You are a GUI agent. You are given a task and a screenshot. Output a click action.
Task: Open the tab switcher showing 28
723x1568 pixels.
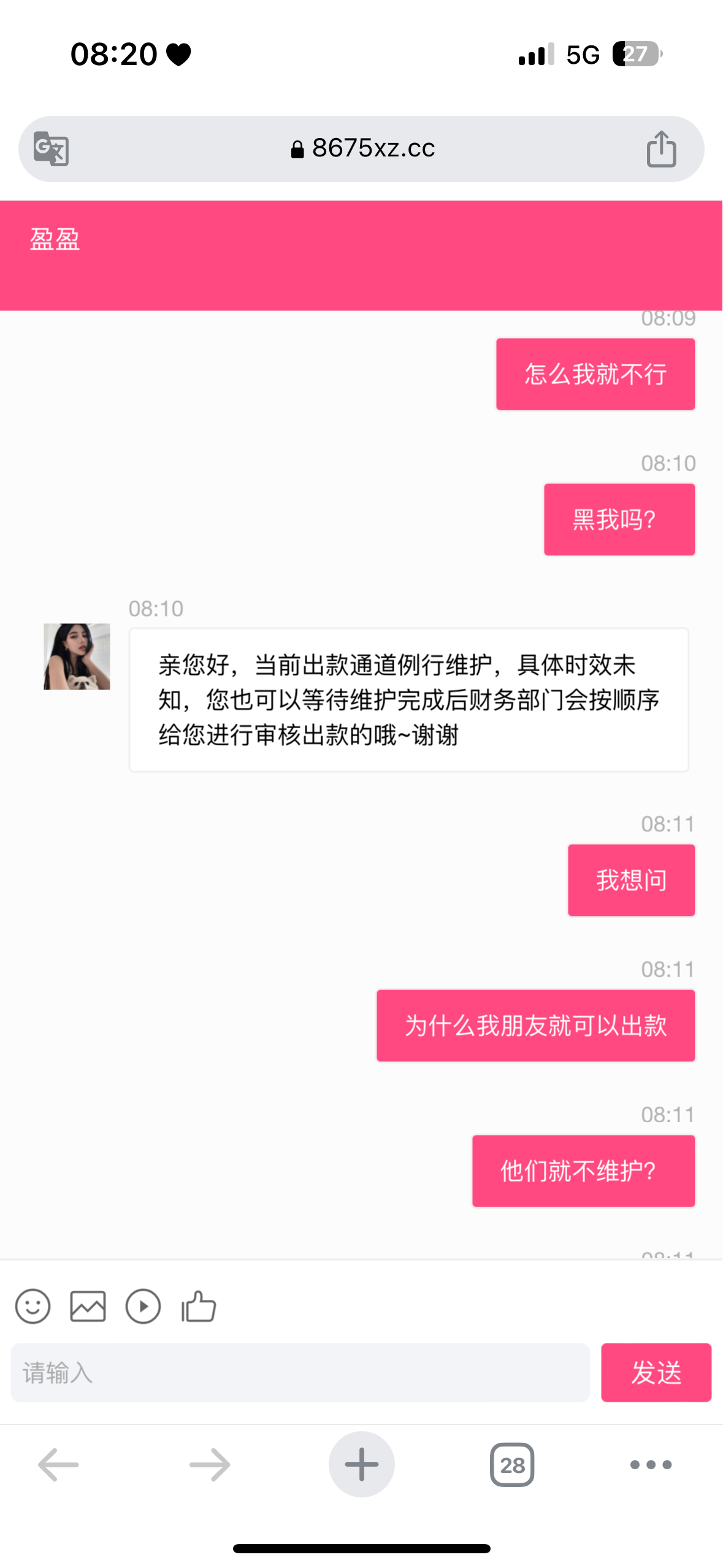[513, 1464]
